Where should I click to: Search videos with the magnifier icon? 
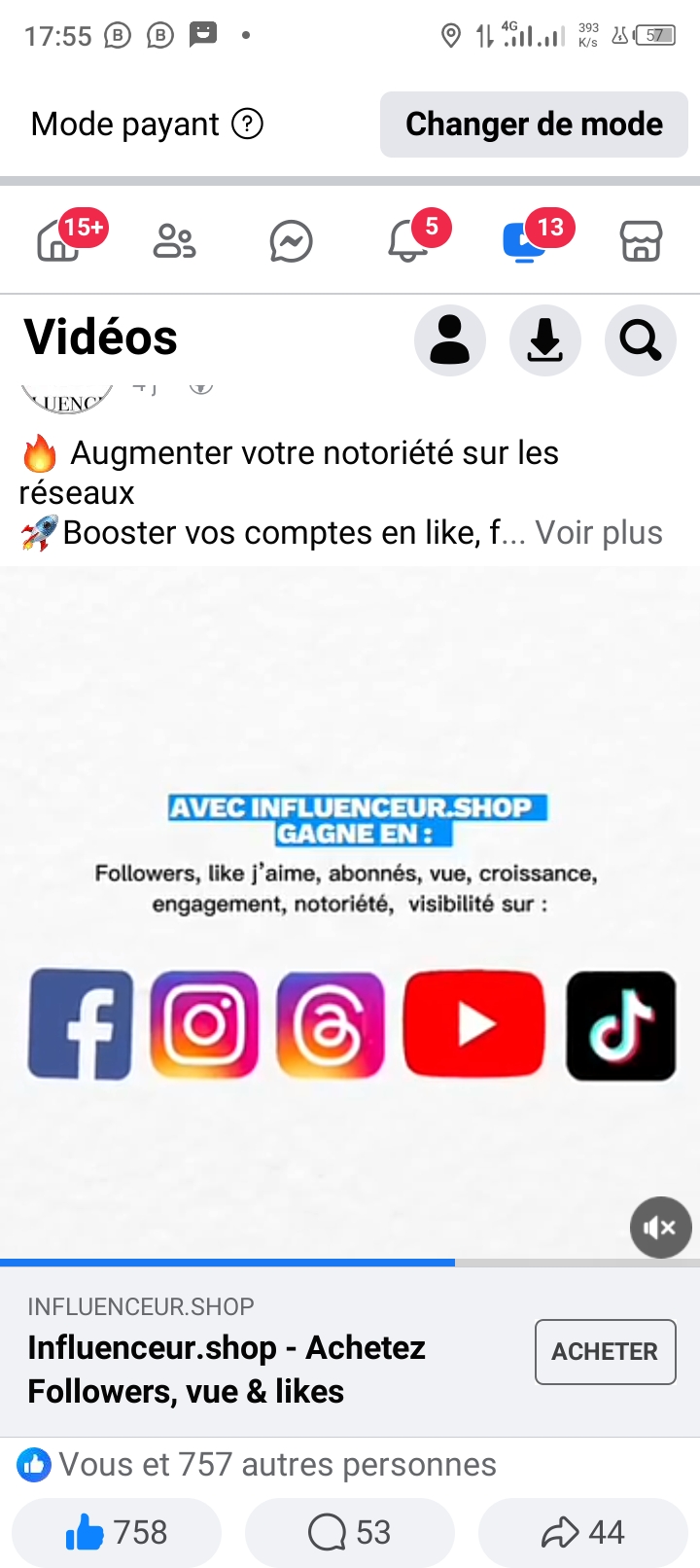[641, 340]
